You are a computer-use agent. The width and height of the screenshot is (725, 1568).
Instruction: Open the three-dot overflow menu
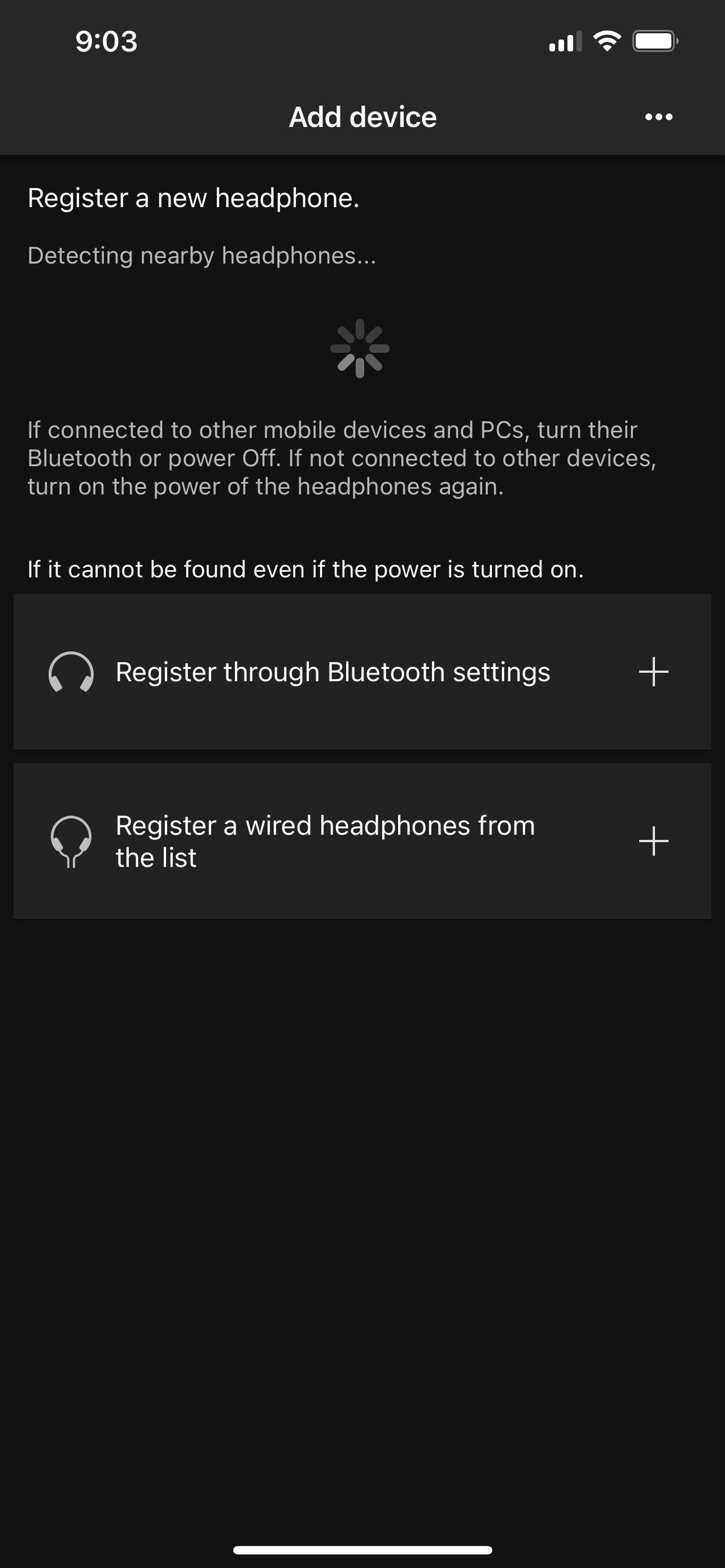coord(658,117)
